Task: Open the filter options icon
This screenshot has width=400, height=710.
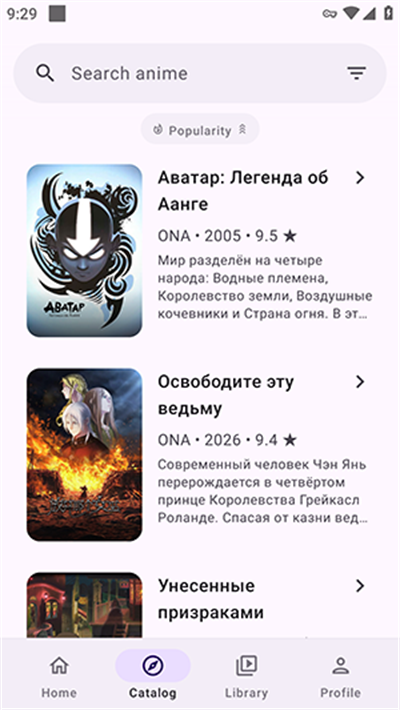Action: point(357,73)
